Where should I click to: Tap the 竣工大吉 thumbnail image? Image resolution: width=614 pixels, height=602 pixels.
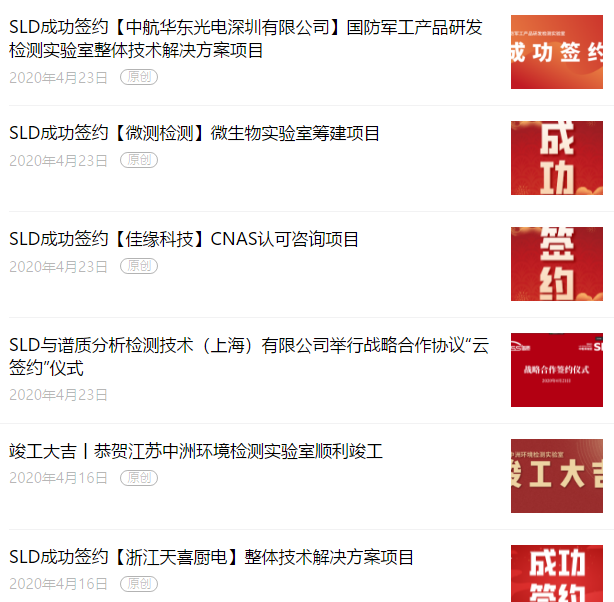coord(556,475)
